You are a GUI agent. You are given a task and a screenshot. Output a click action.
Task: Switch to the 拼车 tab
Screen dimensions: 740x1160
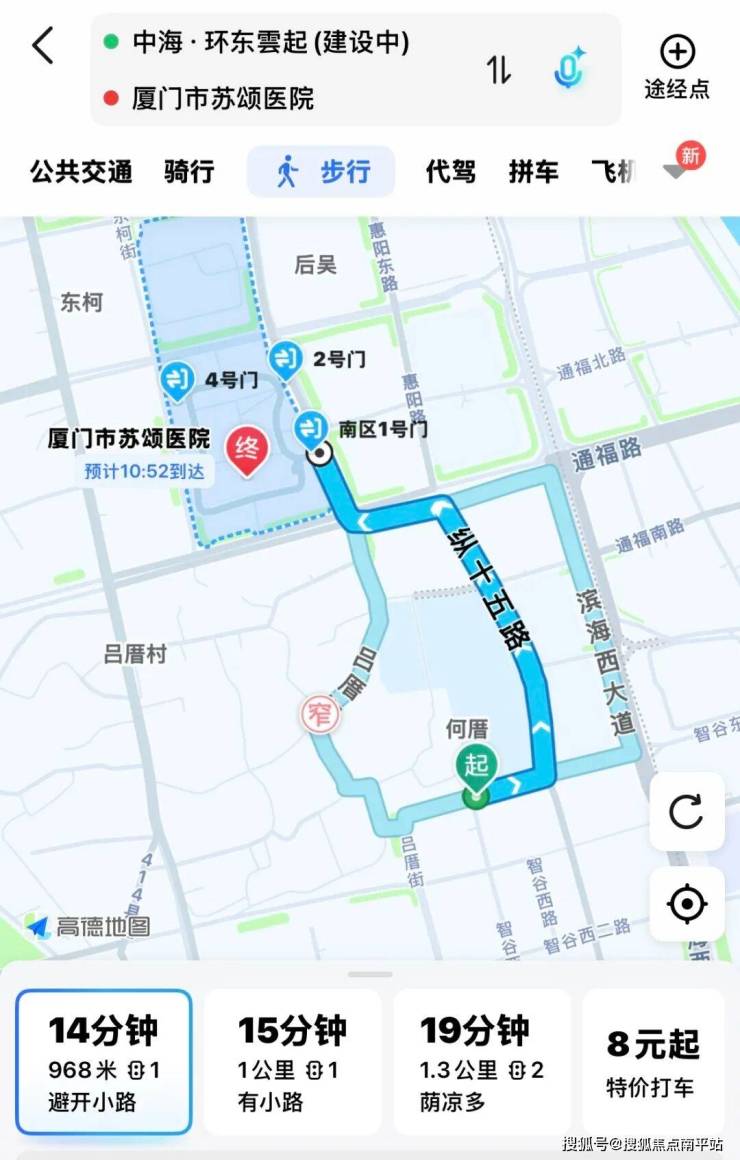click(534, 172)
